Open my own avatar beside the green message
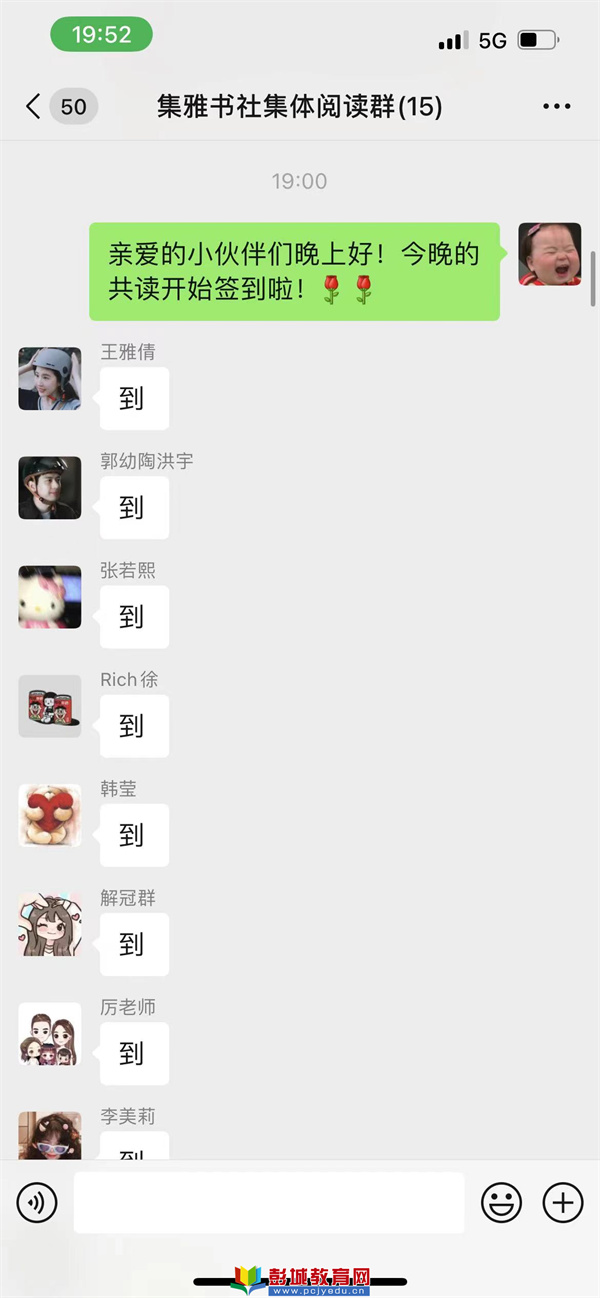The width and height of the screenshot is (600, 1298). 549,254
